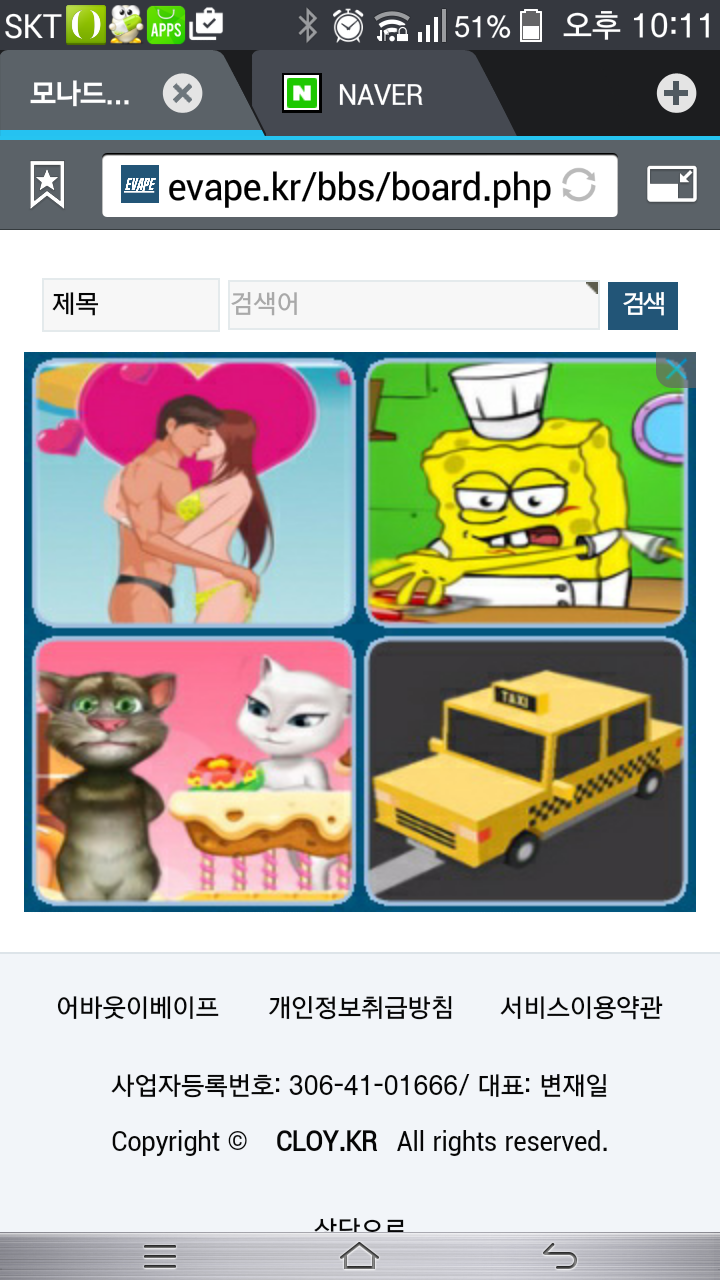Go back with the system back button
720x1280 pixels.
coord(560,1255)
